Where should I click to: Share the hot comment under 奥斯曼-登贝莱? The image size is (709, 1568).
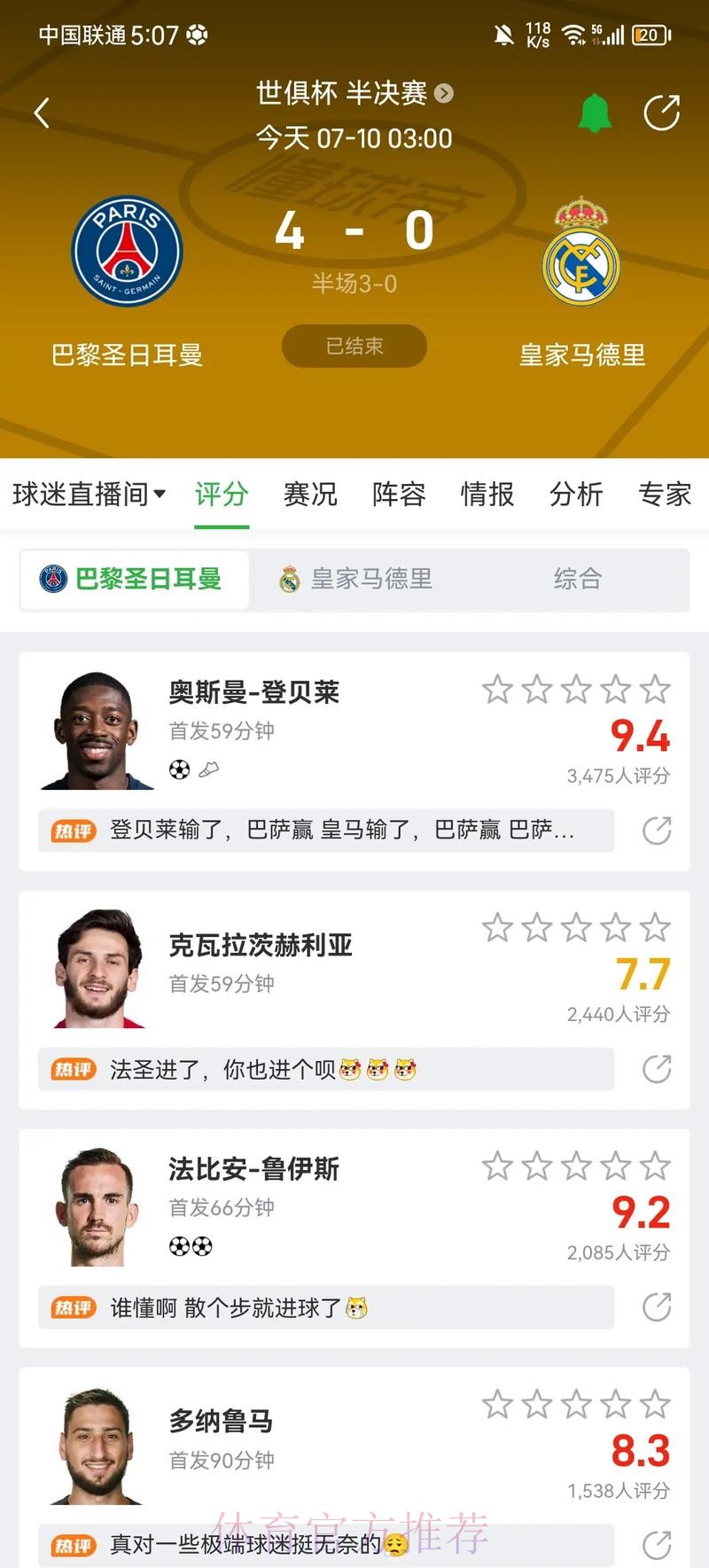(657, 831)
